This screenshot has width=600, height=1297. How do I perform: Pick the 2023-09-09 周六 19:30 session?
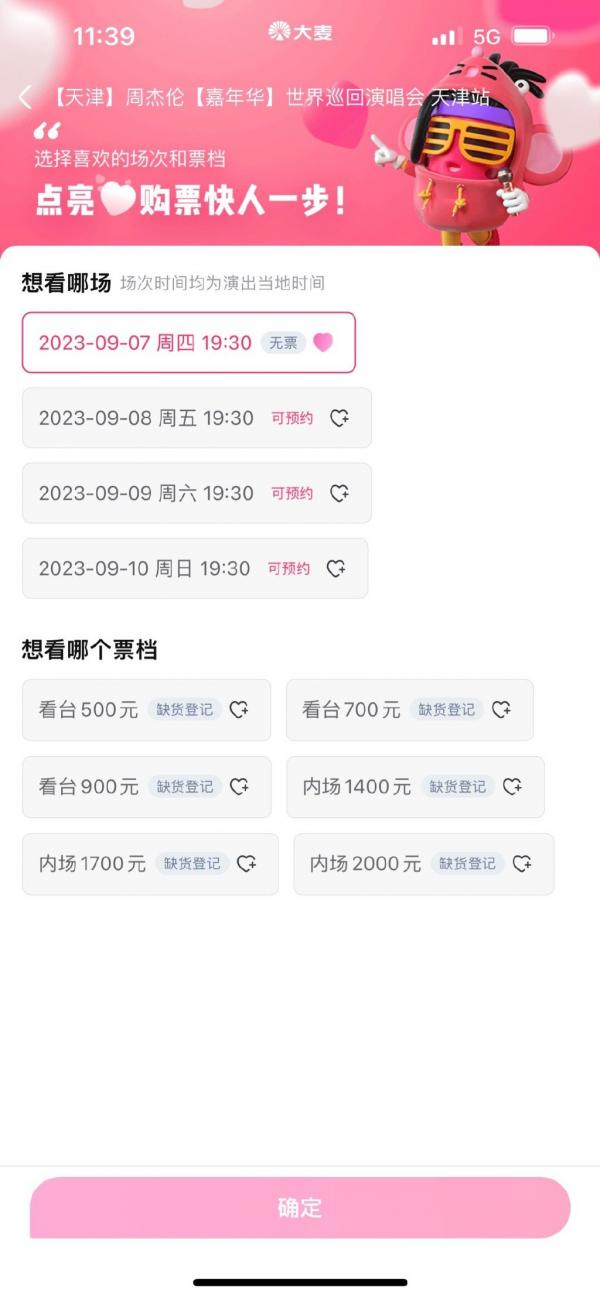tap(197, 493)
